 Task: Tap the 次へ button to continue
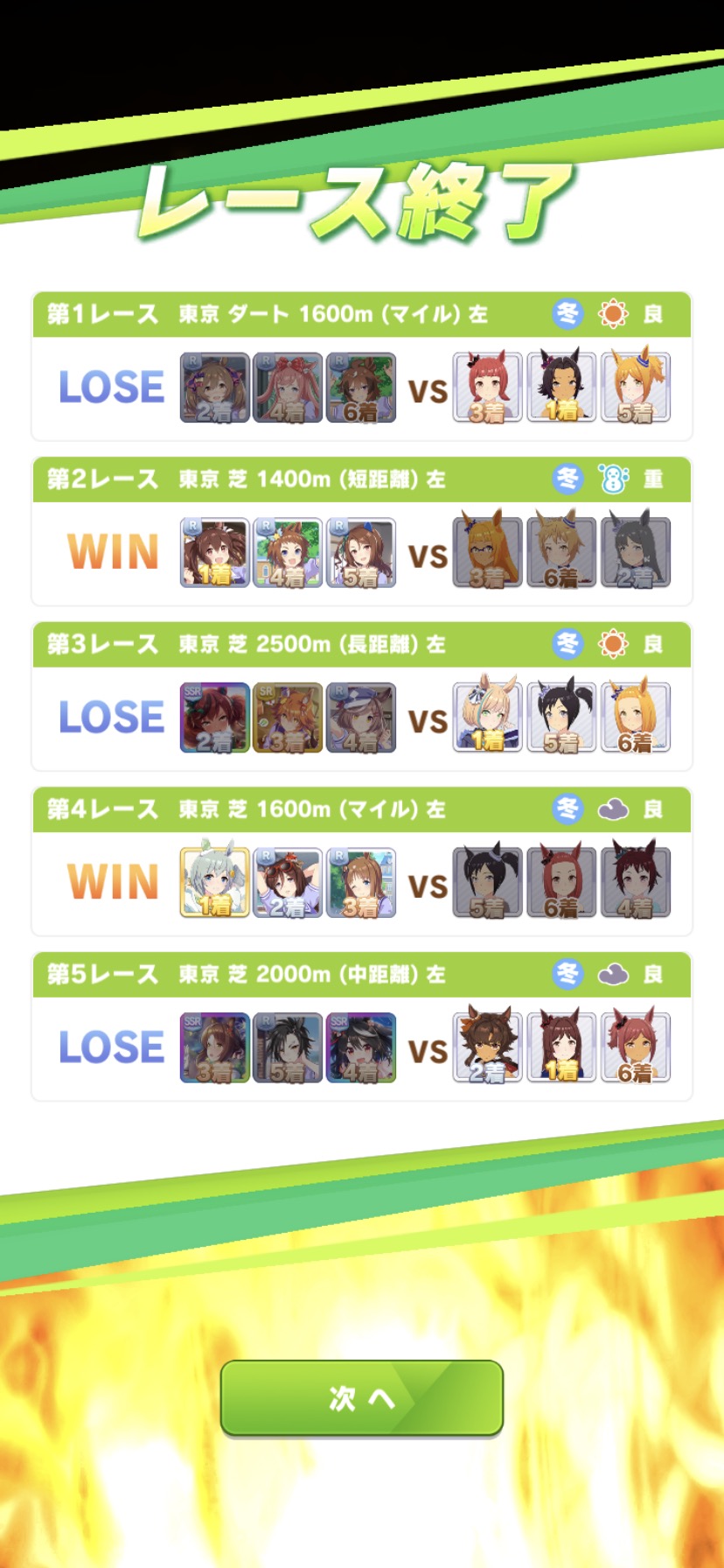tap(362, 1398)
